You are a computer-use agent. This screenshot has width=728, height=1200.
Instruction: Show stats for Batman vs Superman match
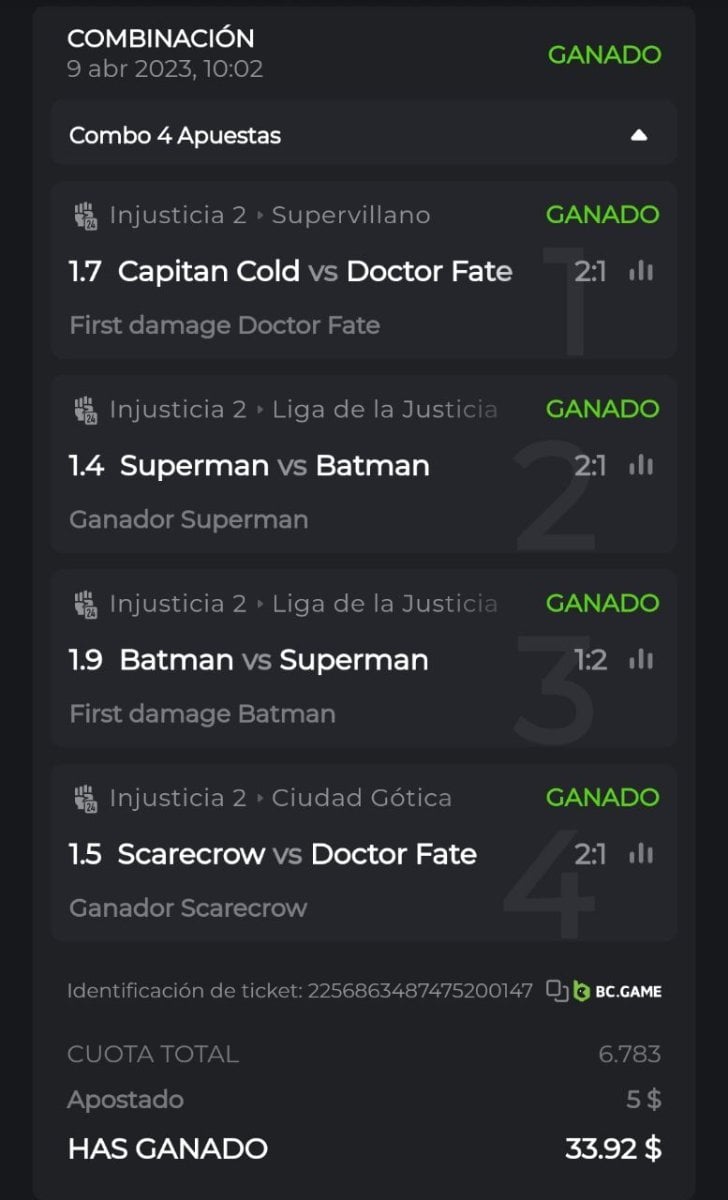pos(641,659)
